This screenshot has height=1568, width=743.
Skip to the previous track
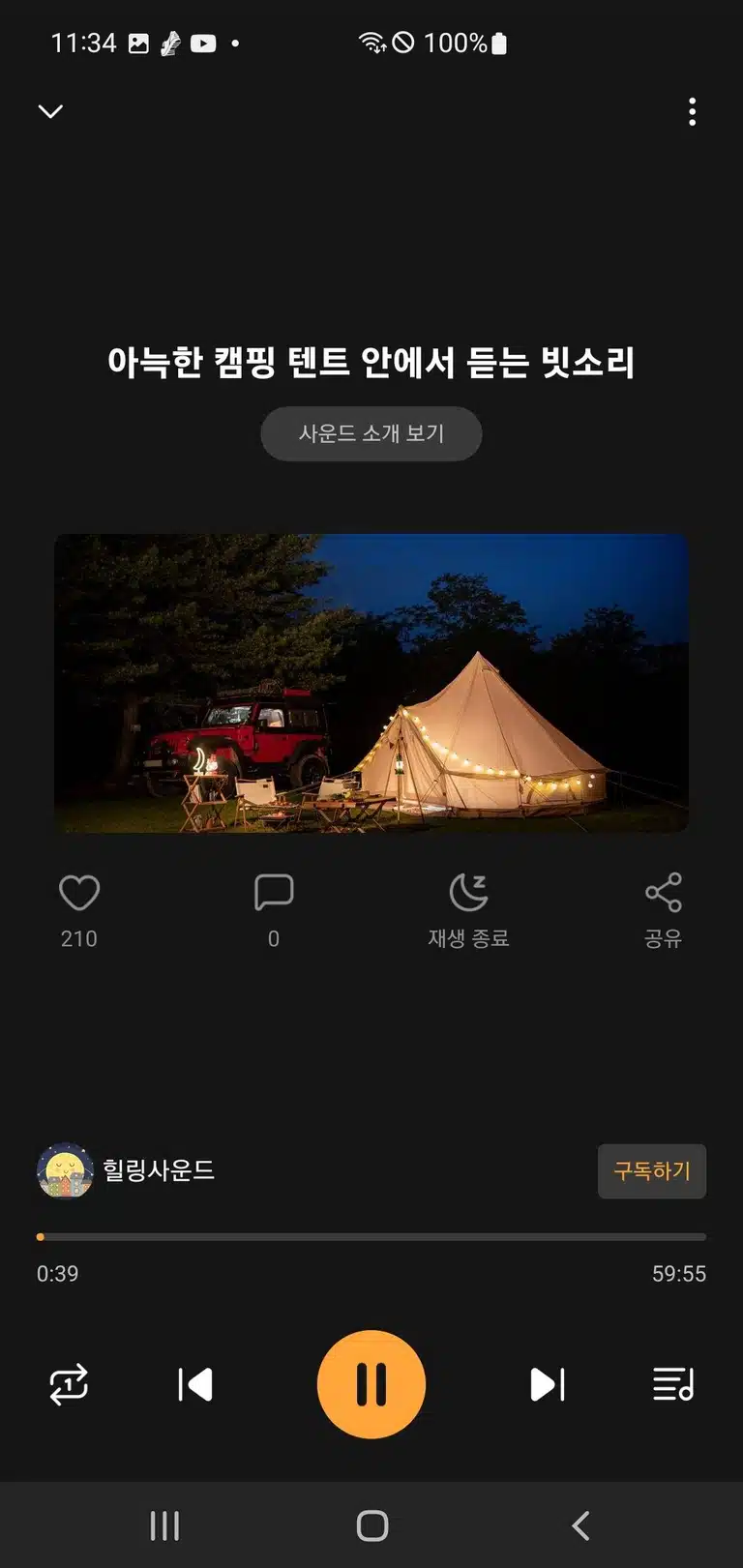coord(195,1384)
